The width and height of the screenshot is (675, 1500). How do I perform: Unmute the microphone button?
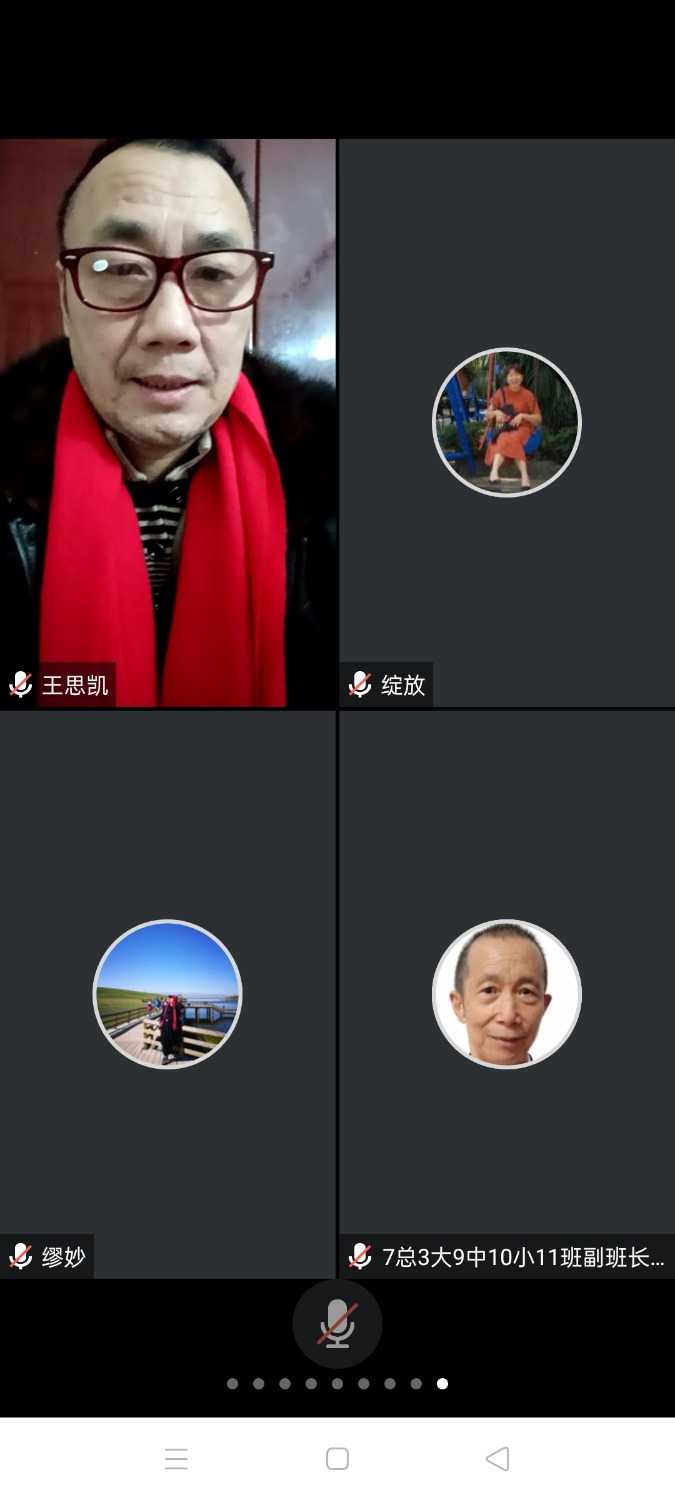pyautogui.click(x=337, y=1323)
